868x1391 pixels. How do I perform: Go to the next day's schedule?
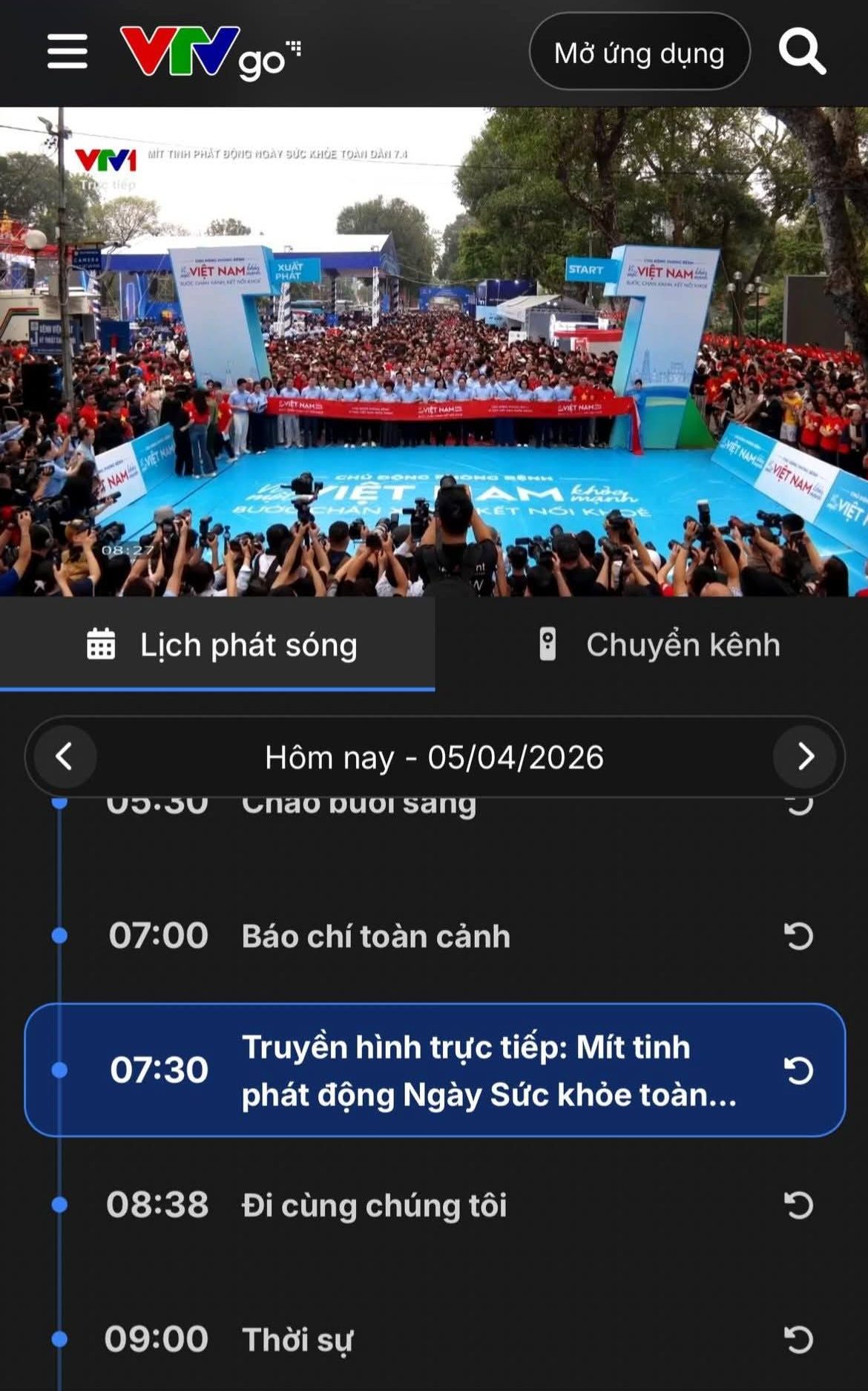tap(805, 757)
